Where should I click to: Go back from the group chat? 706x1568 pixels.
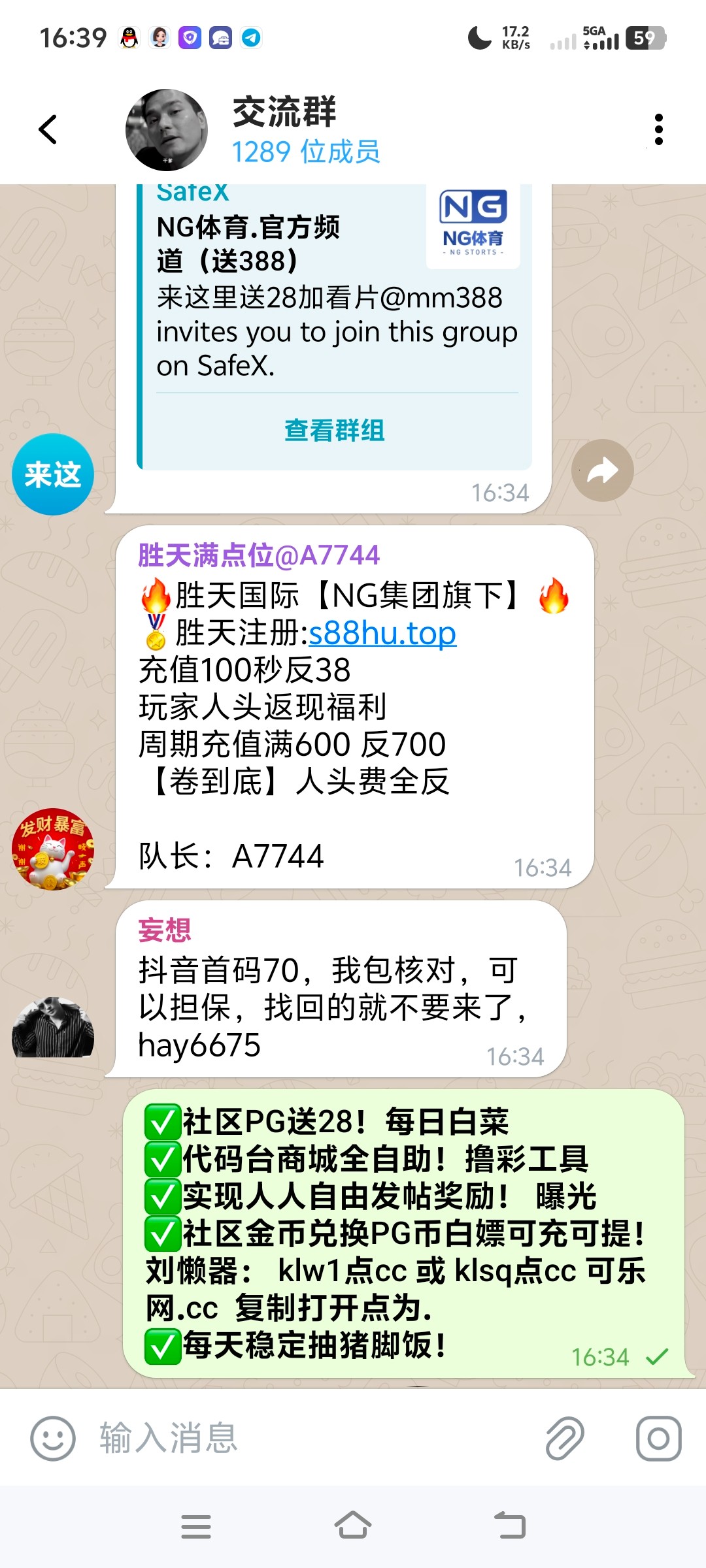(x=48, y=129)
